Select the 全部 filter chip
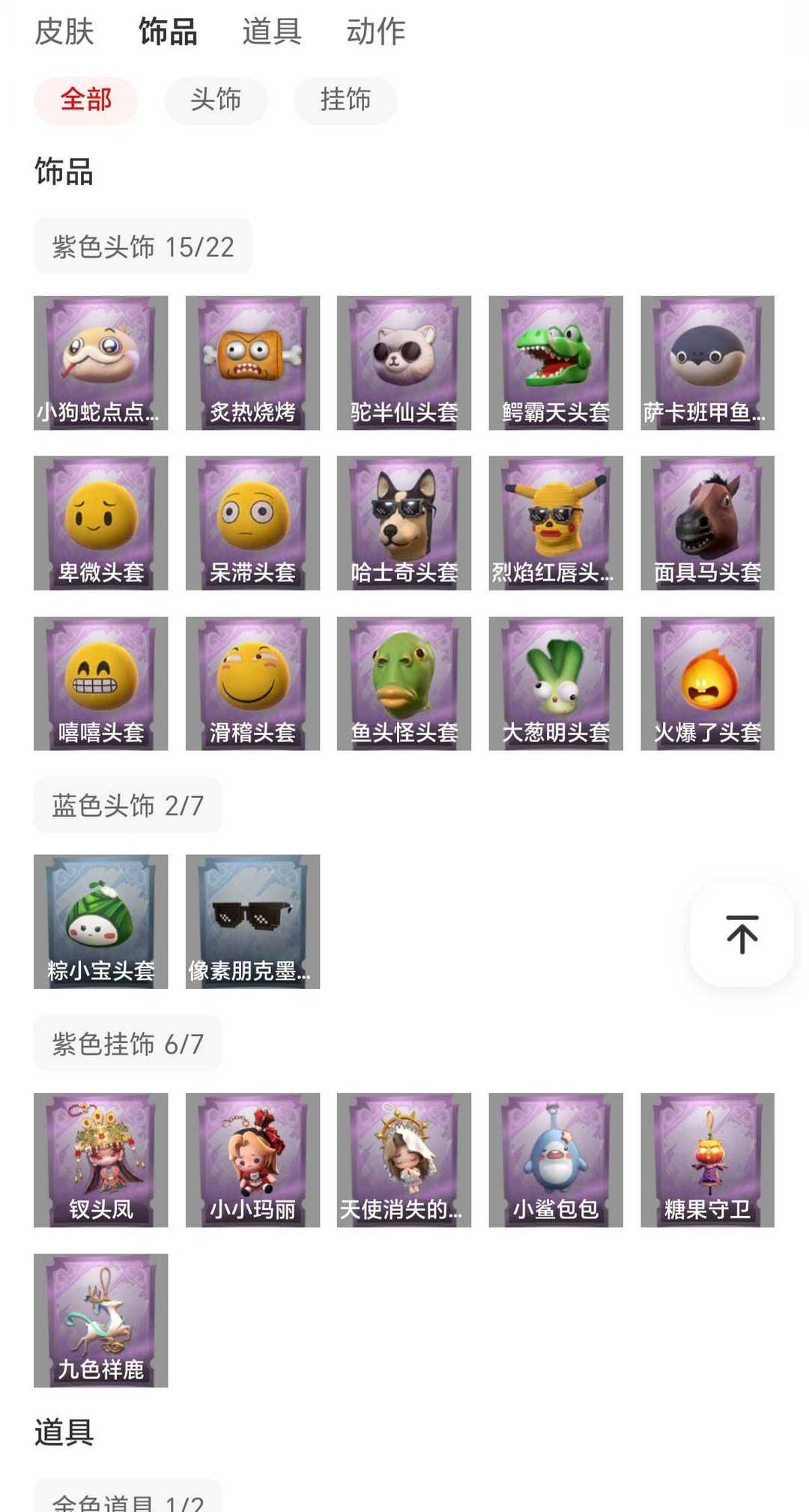Image resolution: width=809 pixels, height=1512 pixels. pyautogui.click(x=85, y=100)
